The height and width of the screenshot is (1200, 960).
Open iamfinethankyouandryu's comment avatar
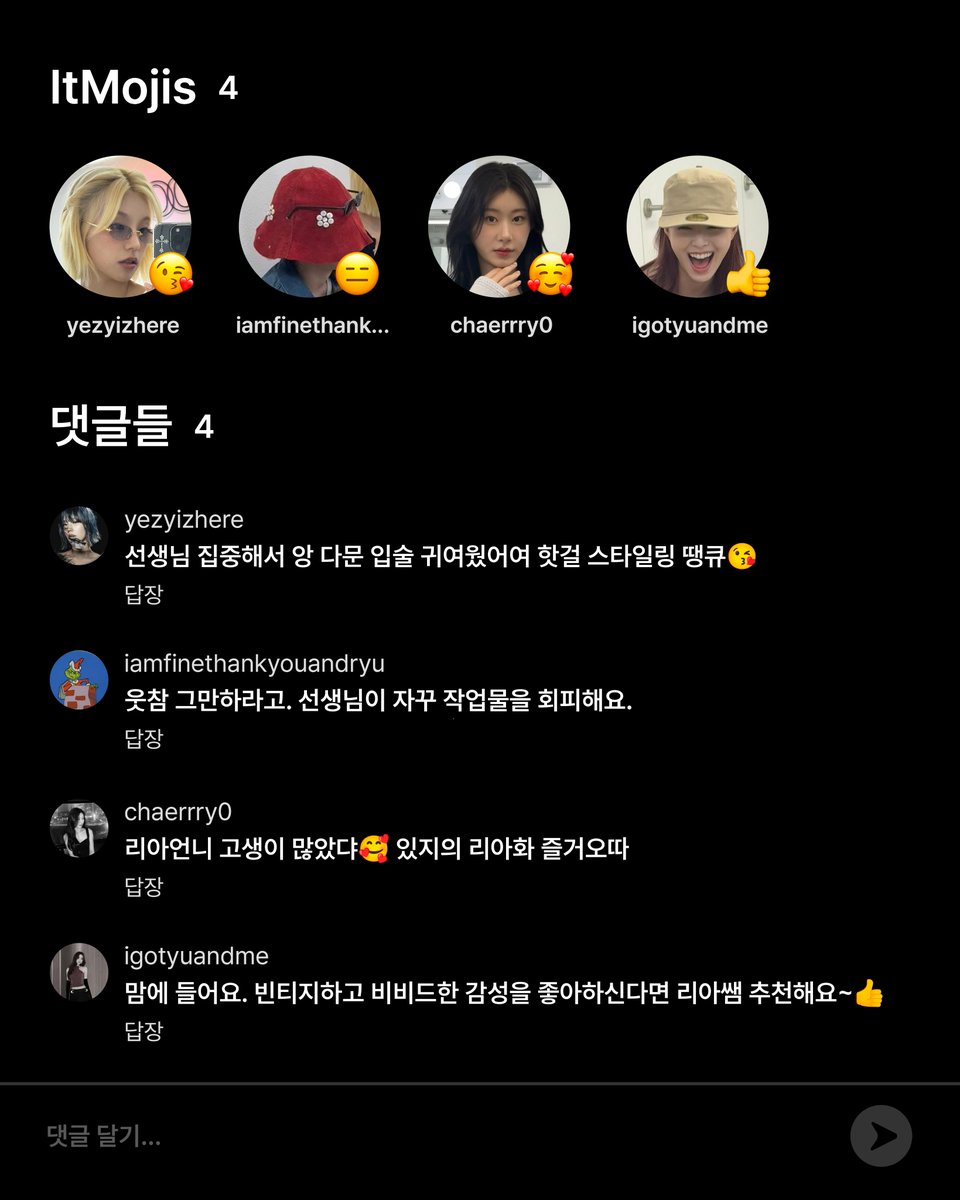point(79,680)
